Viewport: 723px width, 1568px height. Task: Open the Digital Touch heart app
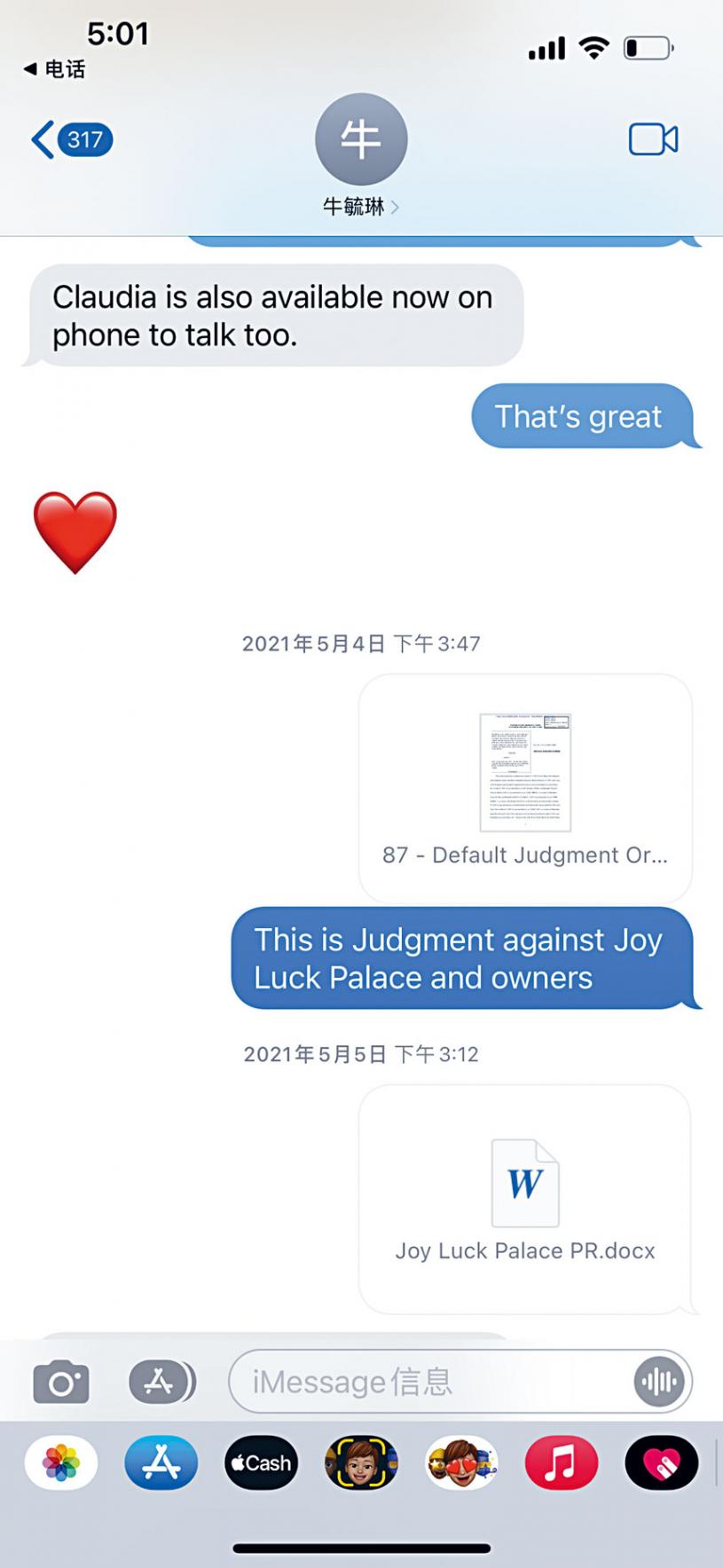point(661,1462)
